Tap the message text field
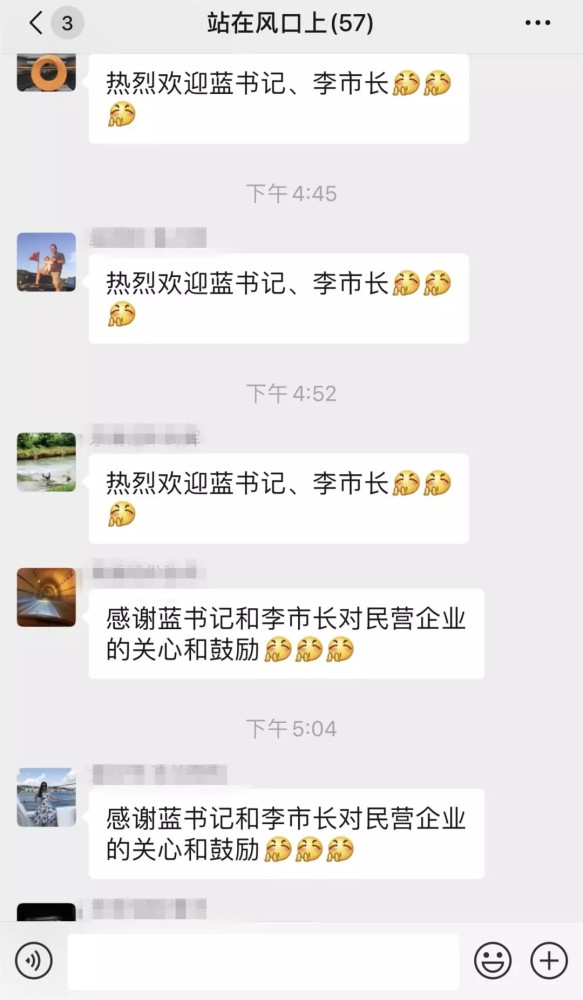This screenshot has height=1000, width=583. click(263, 961)
